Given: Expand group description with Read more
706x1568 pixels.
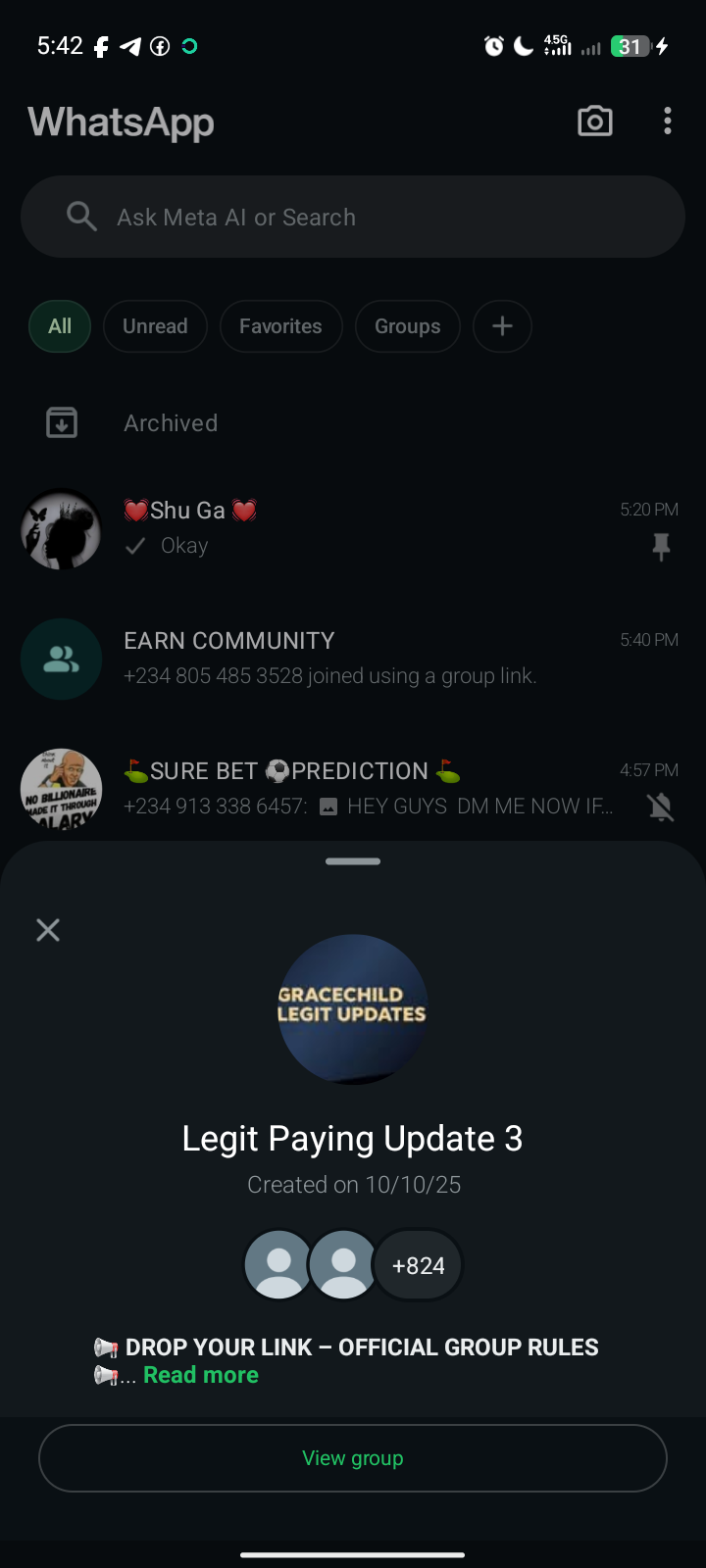Looking at the screenshot, I should click(x=201, y=1375).
